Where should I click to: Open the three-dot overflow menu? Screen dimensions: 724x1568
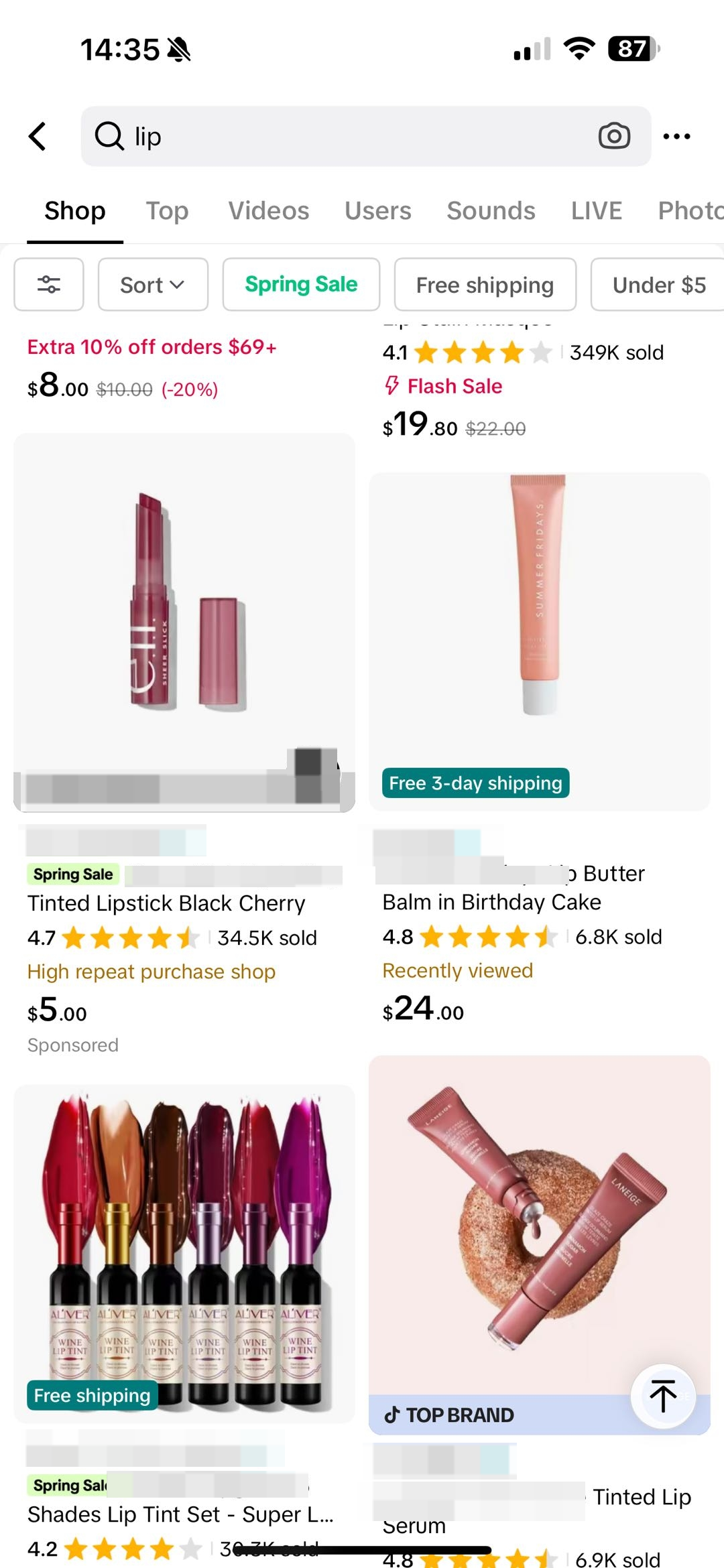click(x=676, y=137)
